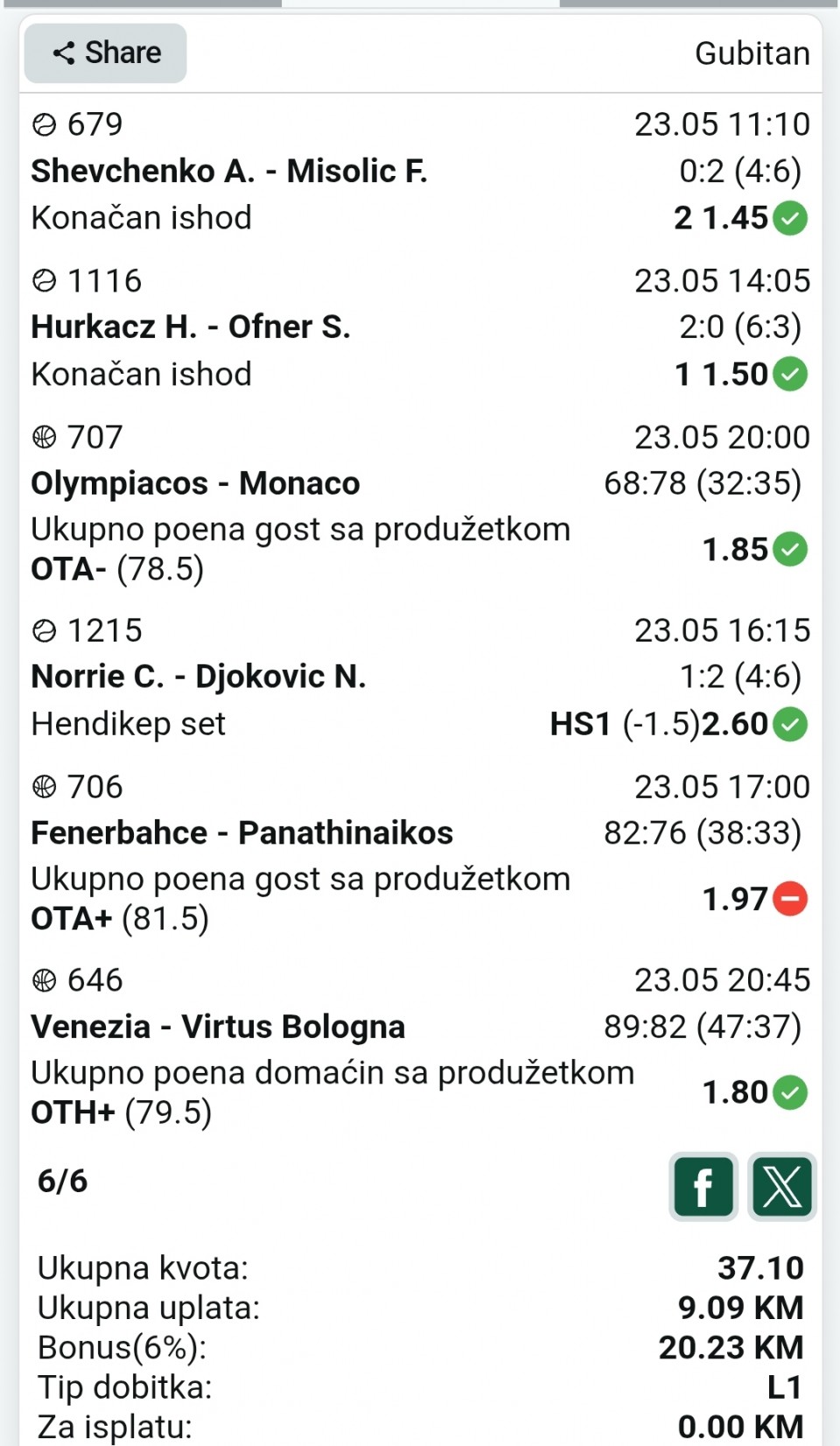840x1446 pixels.
Task: Open the Fenerbahce - Panathinaikos match
Action: click(242, 832)
